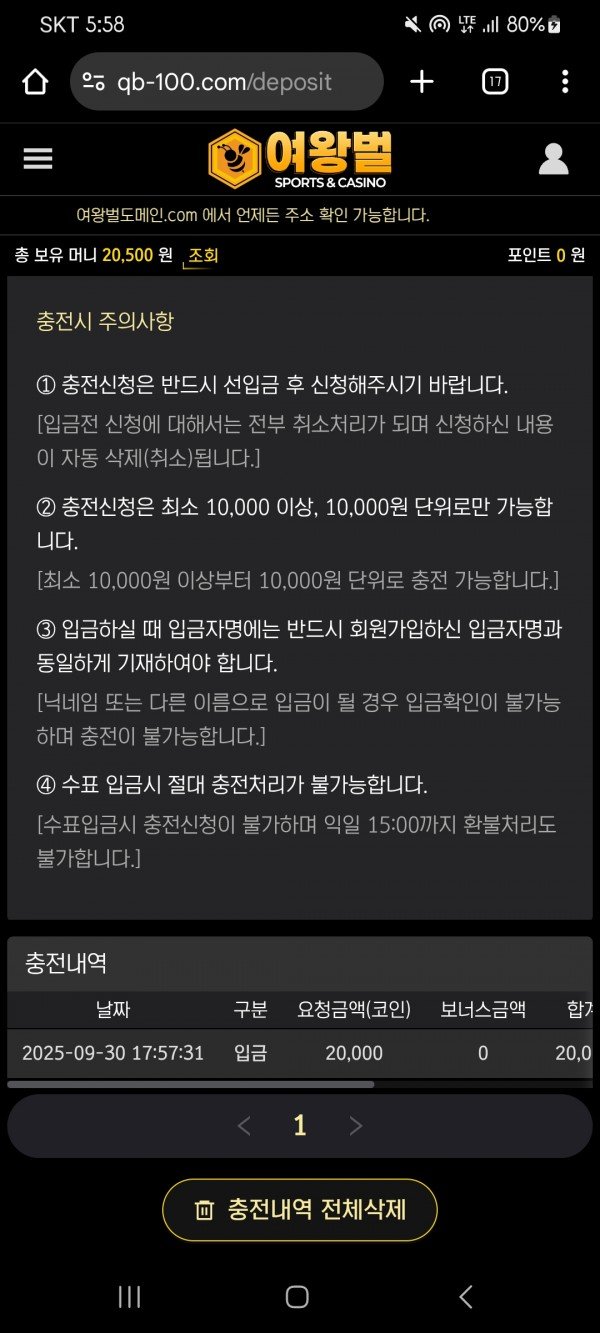
Task: Open the tab switcher showing 17 tabs
Action: 495,82
